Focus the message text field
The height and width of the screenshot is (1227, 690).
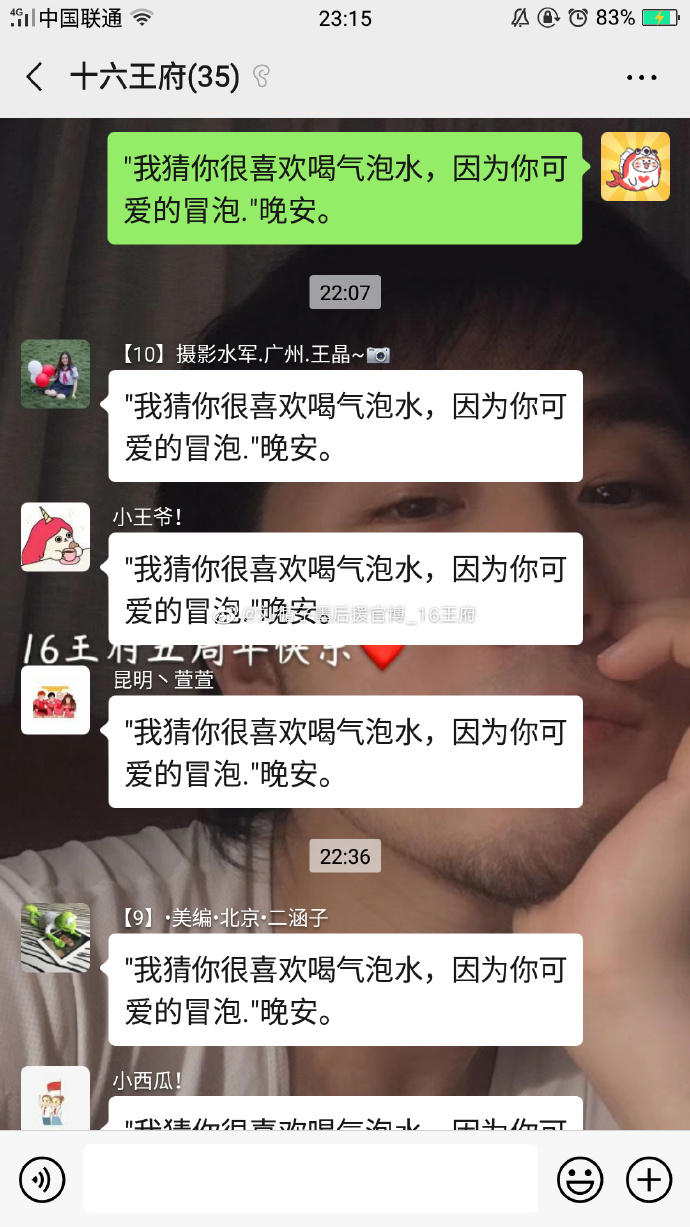tap(310, 1180)
